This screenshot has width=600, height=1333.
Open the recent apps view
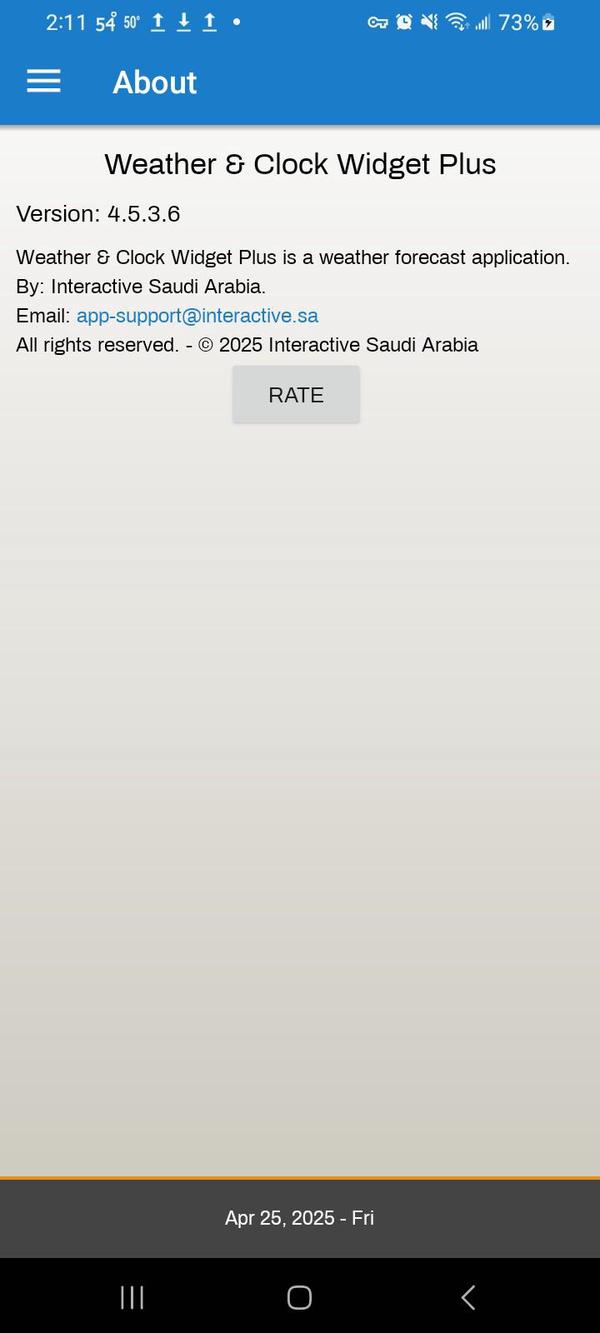[132, 1297]
